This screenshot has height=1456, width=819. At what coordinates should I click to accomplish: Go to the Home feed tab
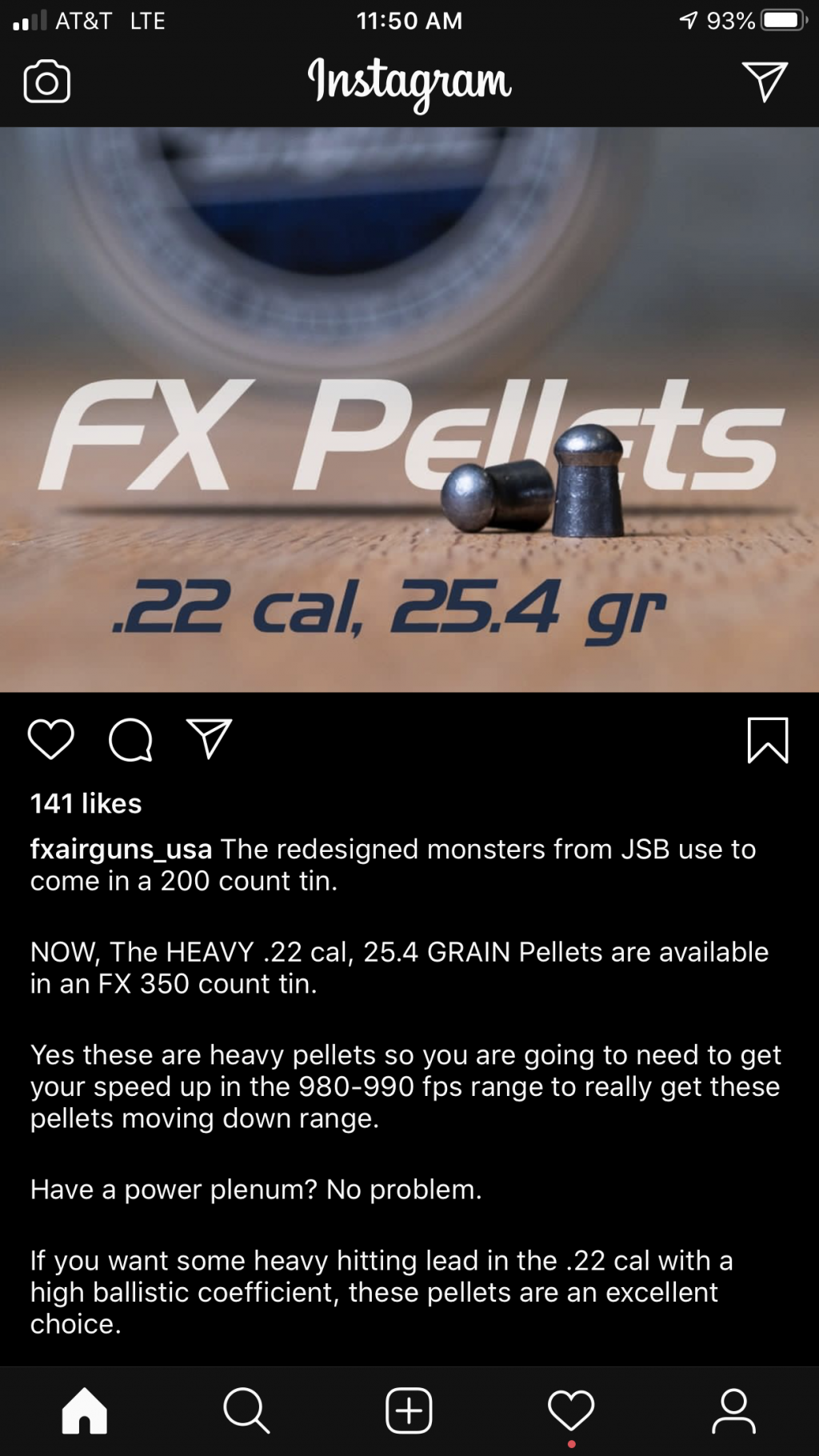tap(85, 1410)
